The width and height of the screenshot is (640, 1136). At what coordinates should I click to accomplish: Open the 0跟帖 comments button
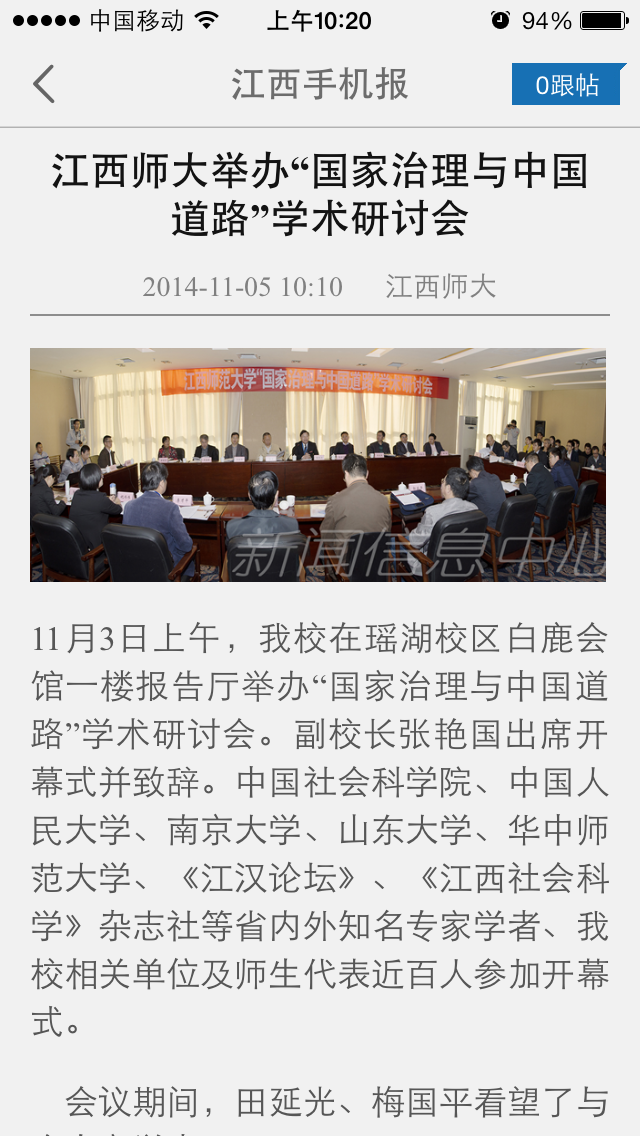point(567,85)
